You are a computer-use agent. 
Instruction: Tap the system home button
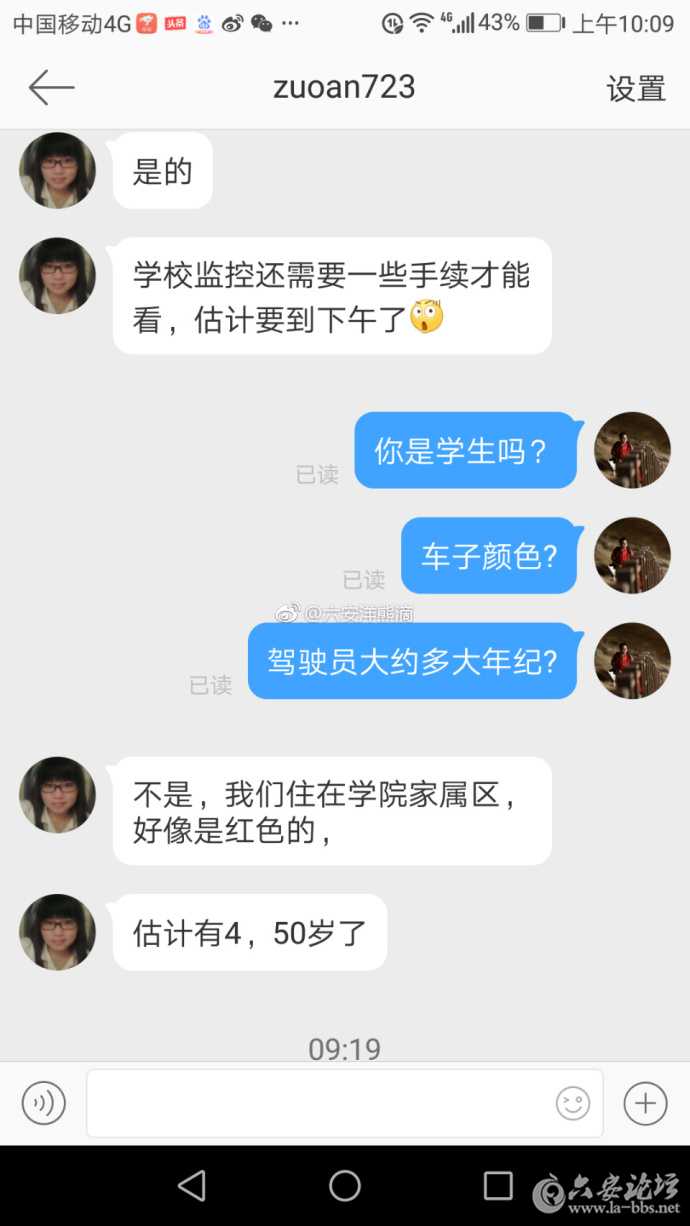pyautogui.click(x=345, y=1186)
